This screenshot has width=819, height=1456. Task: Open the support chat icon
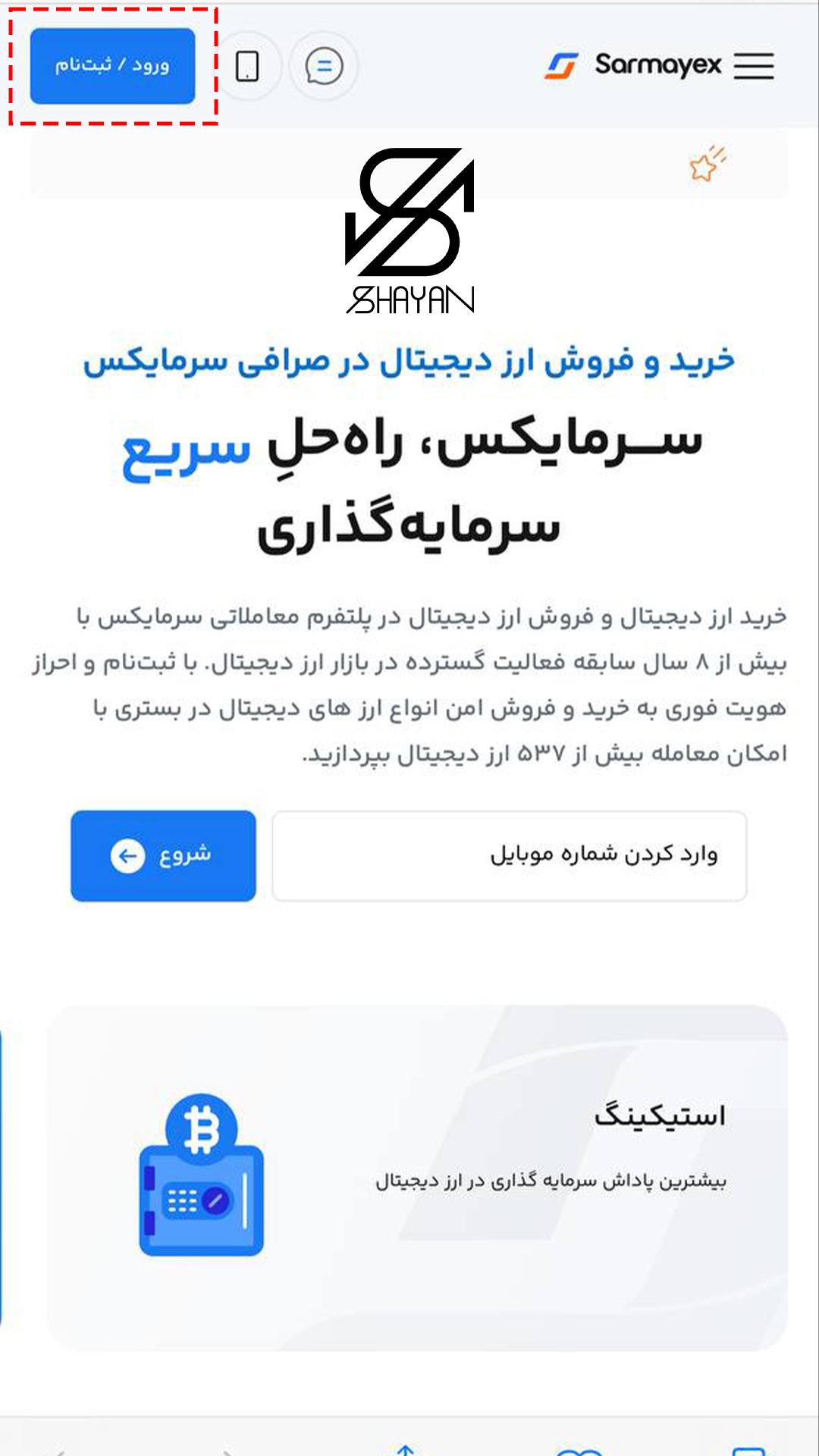324,66
